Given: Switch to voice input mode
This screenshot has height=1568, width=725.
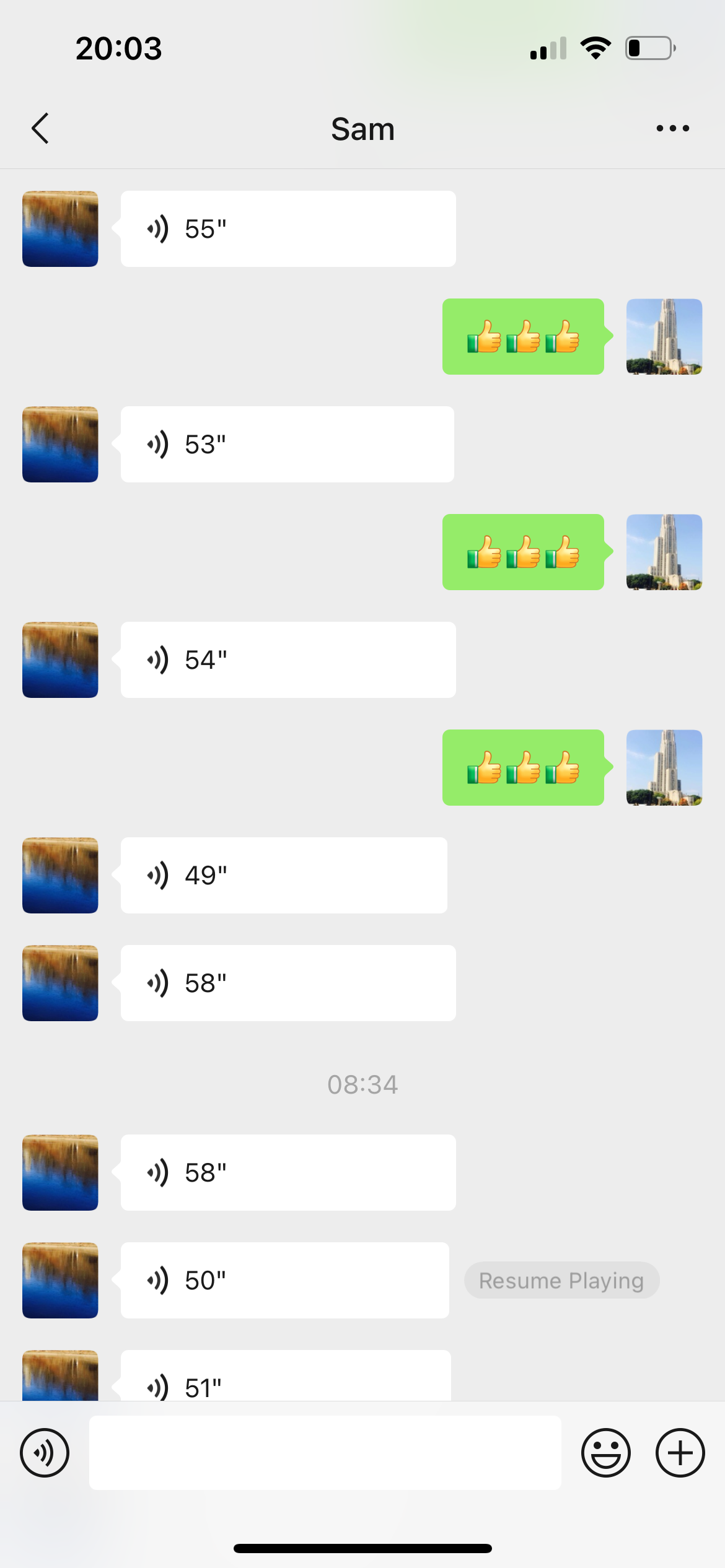Looking at the screenshot, I should click(45, 1452).
